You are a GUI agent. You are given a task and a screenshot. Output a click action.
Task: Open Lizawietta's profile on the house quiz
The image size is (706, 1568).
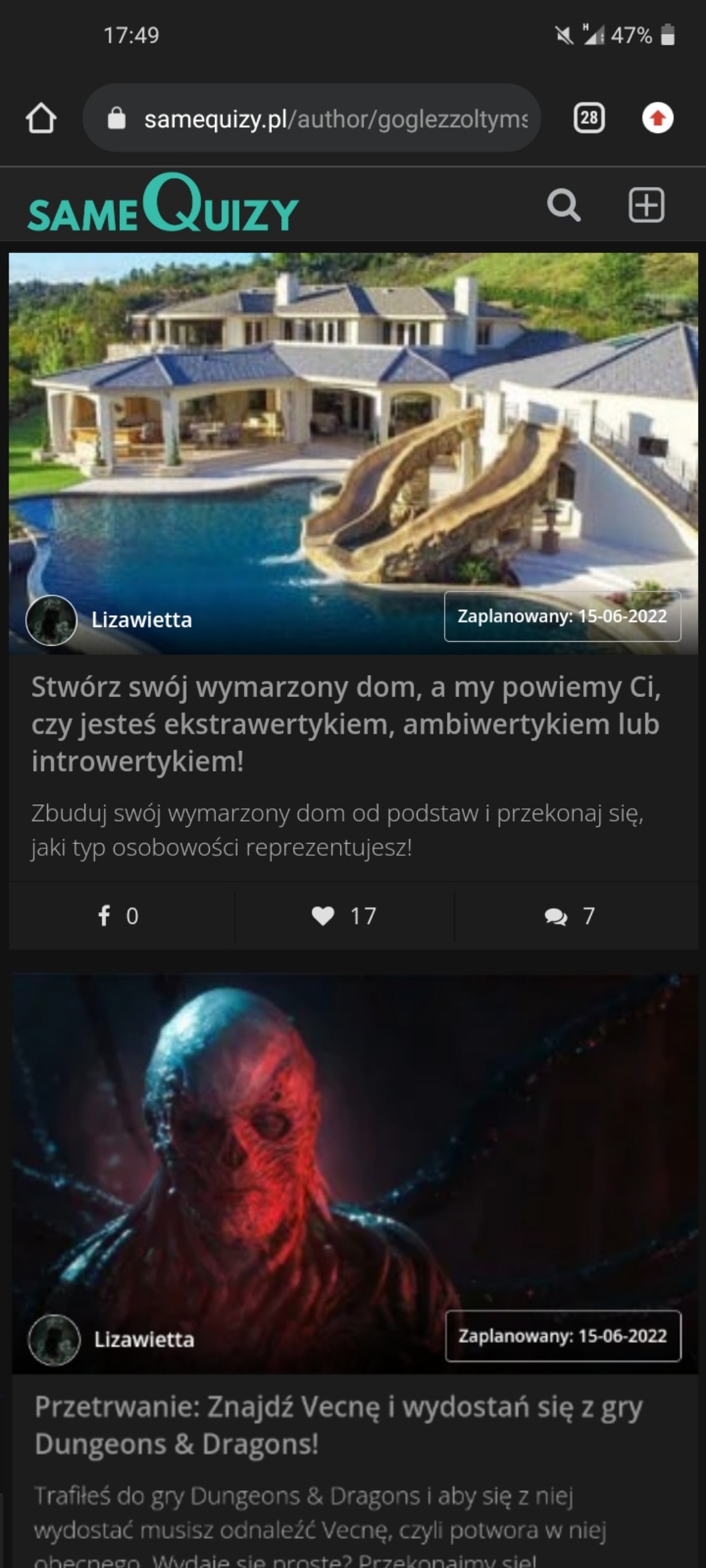tap(141, 620)
